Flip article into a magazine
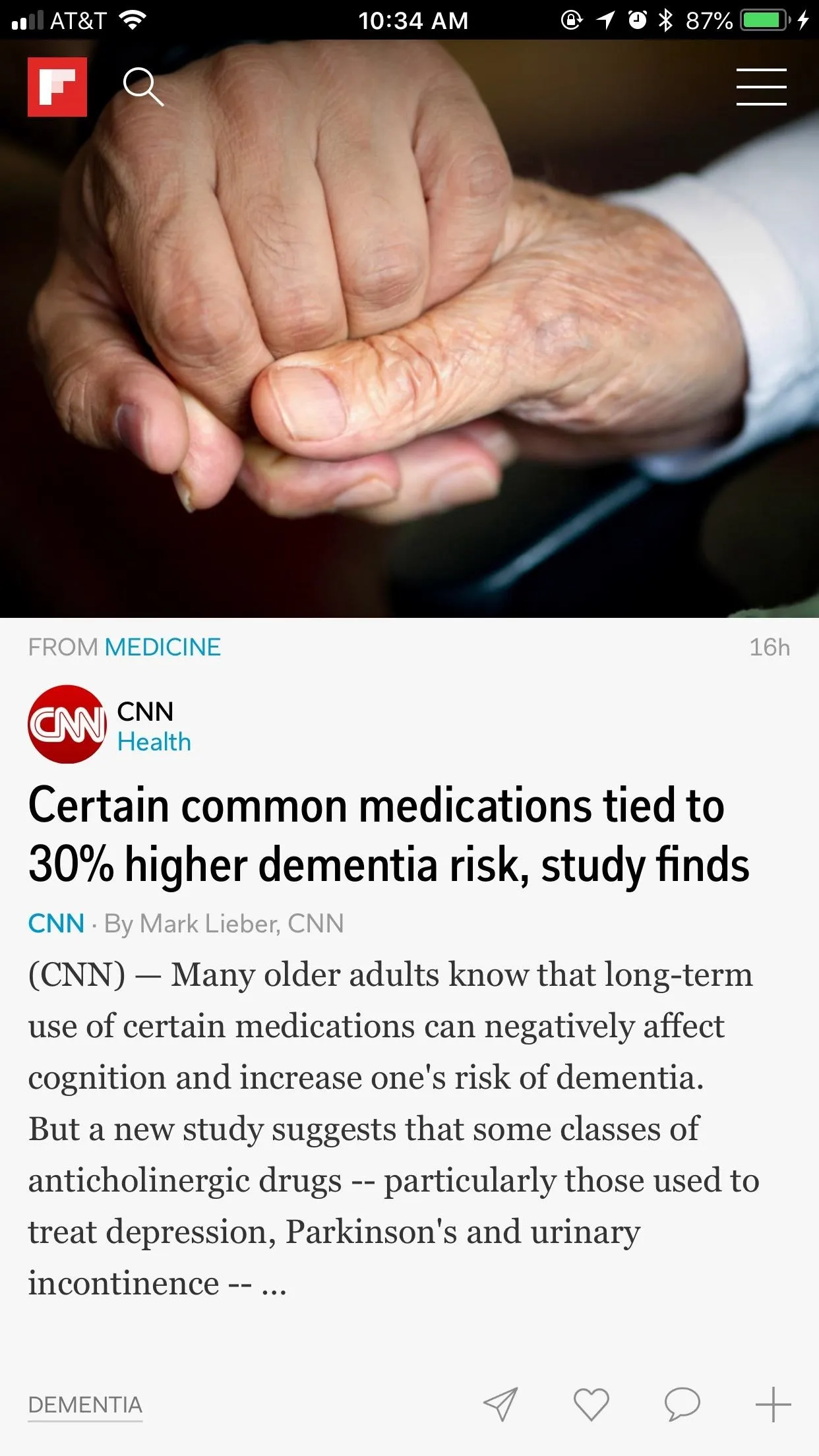The image size is (819, 1456). pyautogui.click(x=773, y=1404)
